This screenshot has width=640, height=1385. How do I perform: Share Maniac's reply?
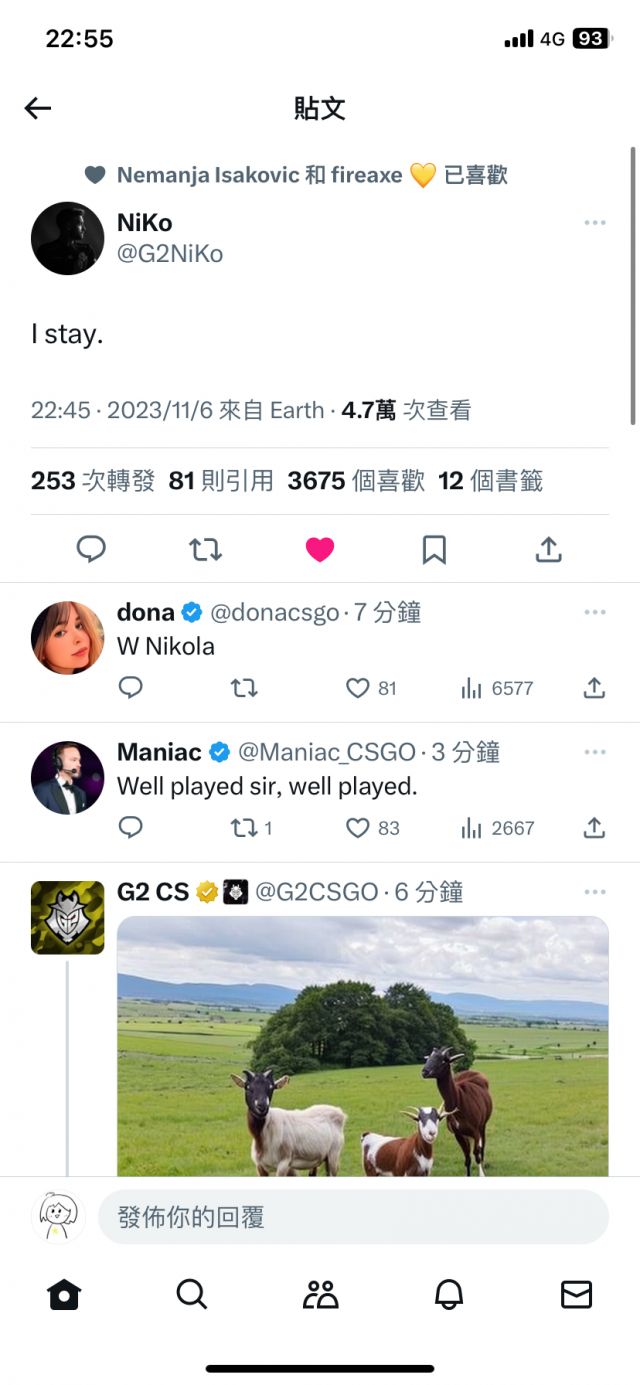[594, 828]
